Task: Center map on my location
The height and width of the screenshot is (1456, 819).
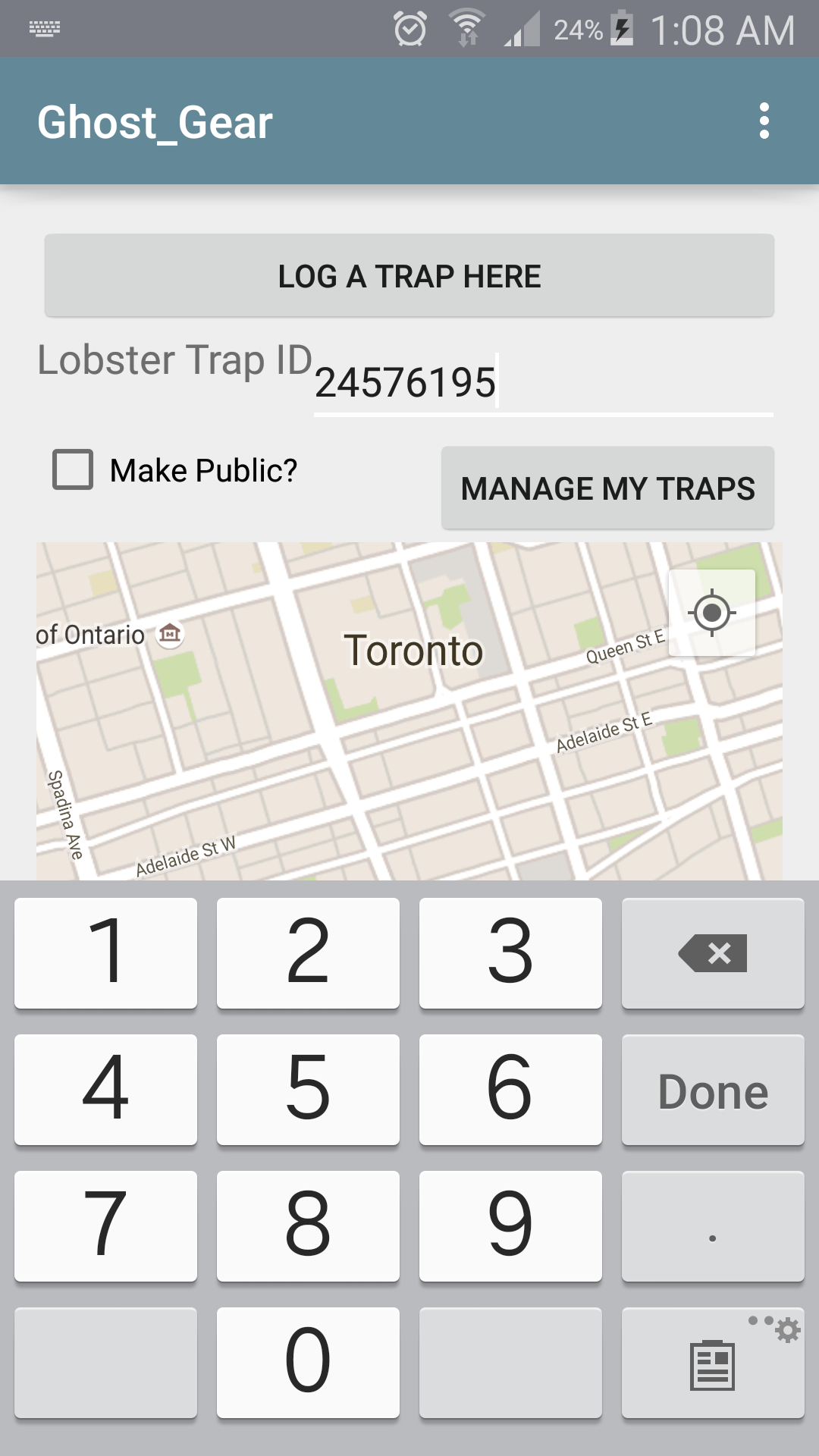Action: click(x=711, y=613)
